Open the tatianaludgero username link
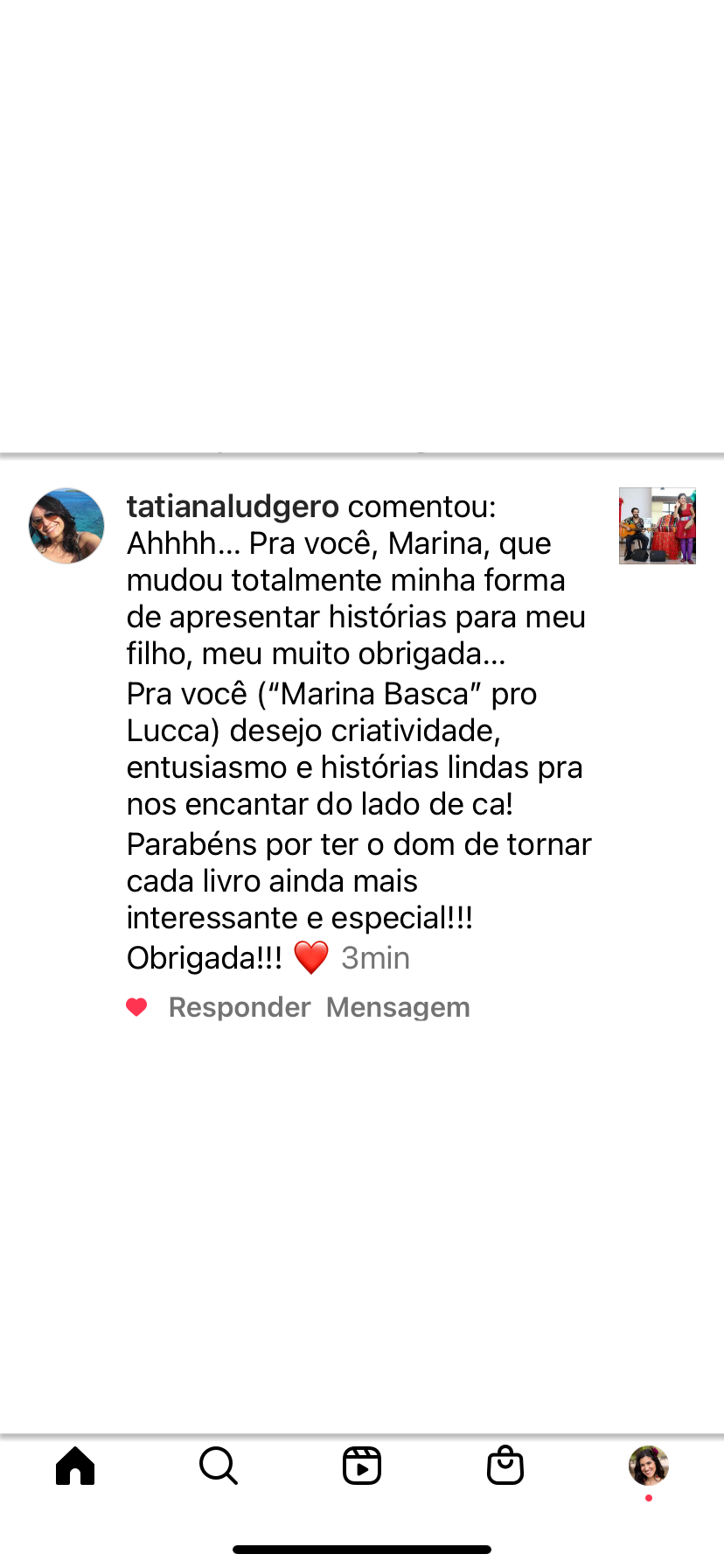The image size is (724, 1568). point(233,507)
